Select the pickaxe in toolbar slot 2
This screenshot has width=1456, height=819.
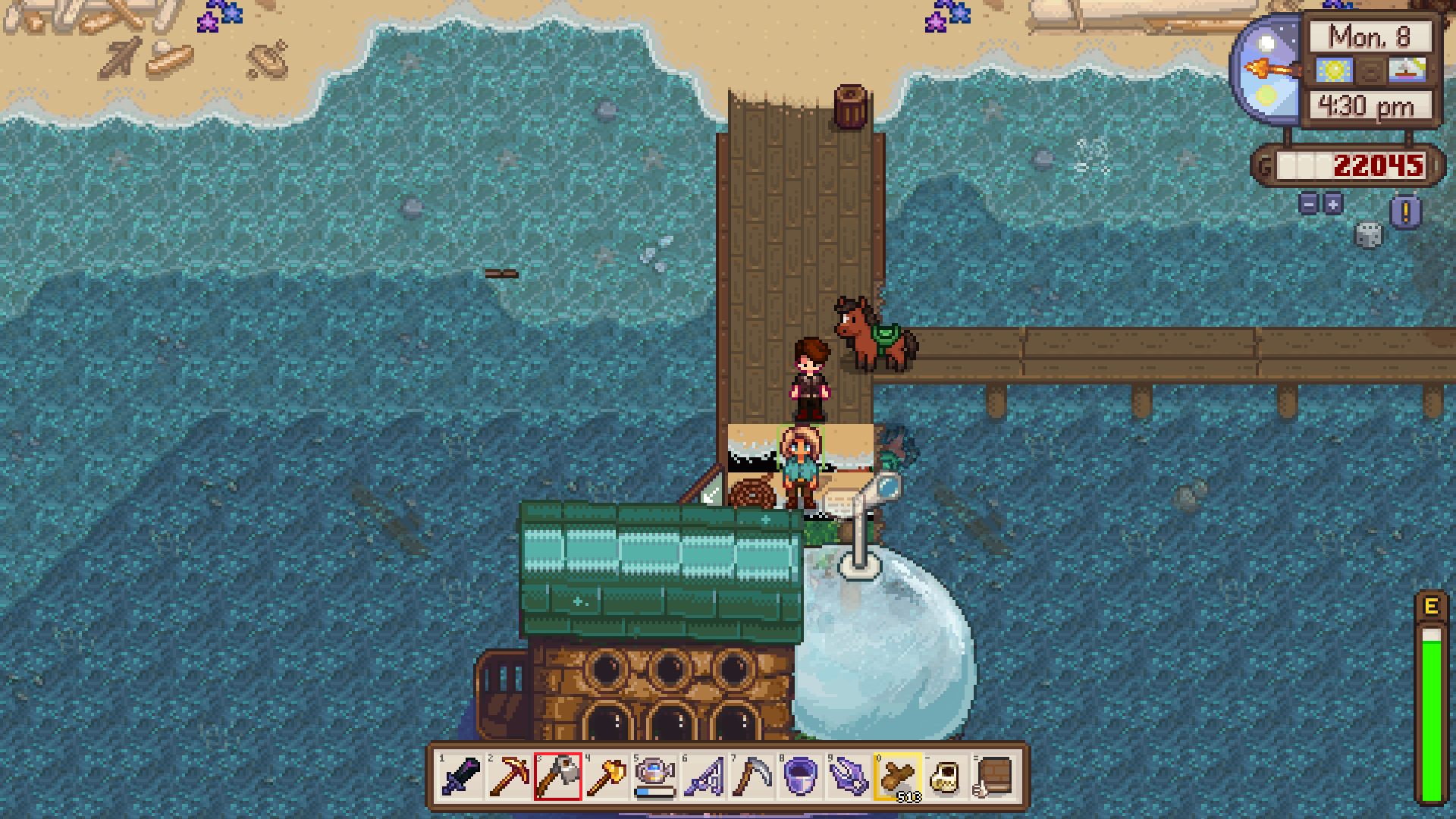point(509,776)
